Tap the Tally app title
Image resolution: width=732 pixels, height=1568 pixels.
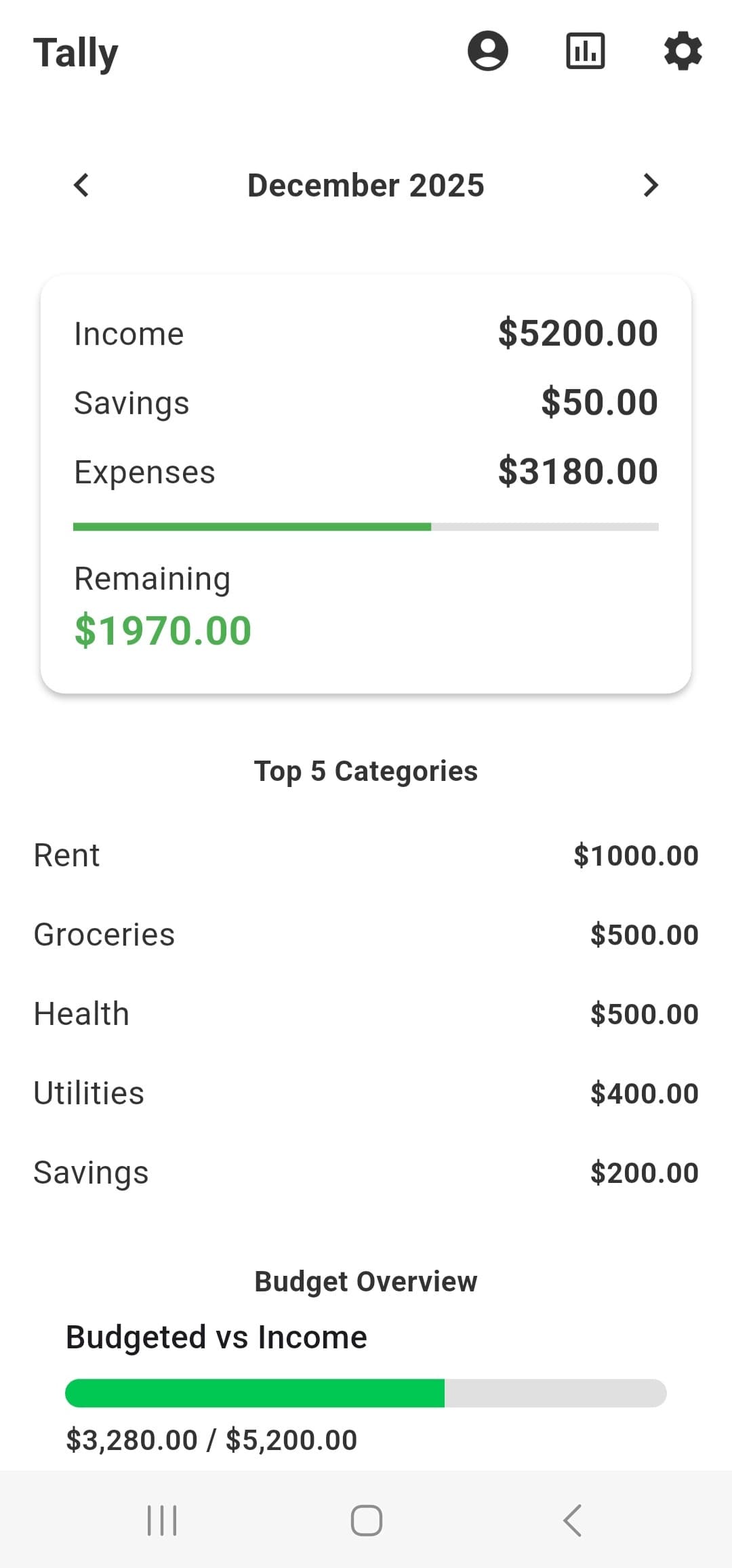click(75, 52)
